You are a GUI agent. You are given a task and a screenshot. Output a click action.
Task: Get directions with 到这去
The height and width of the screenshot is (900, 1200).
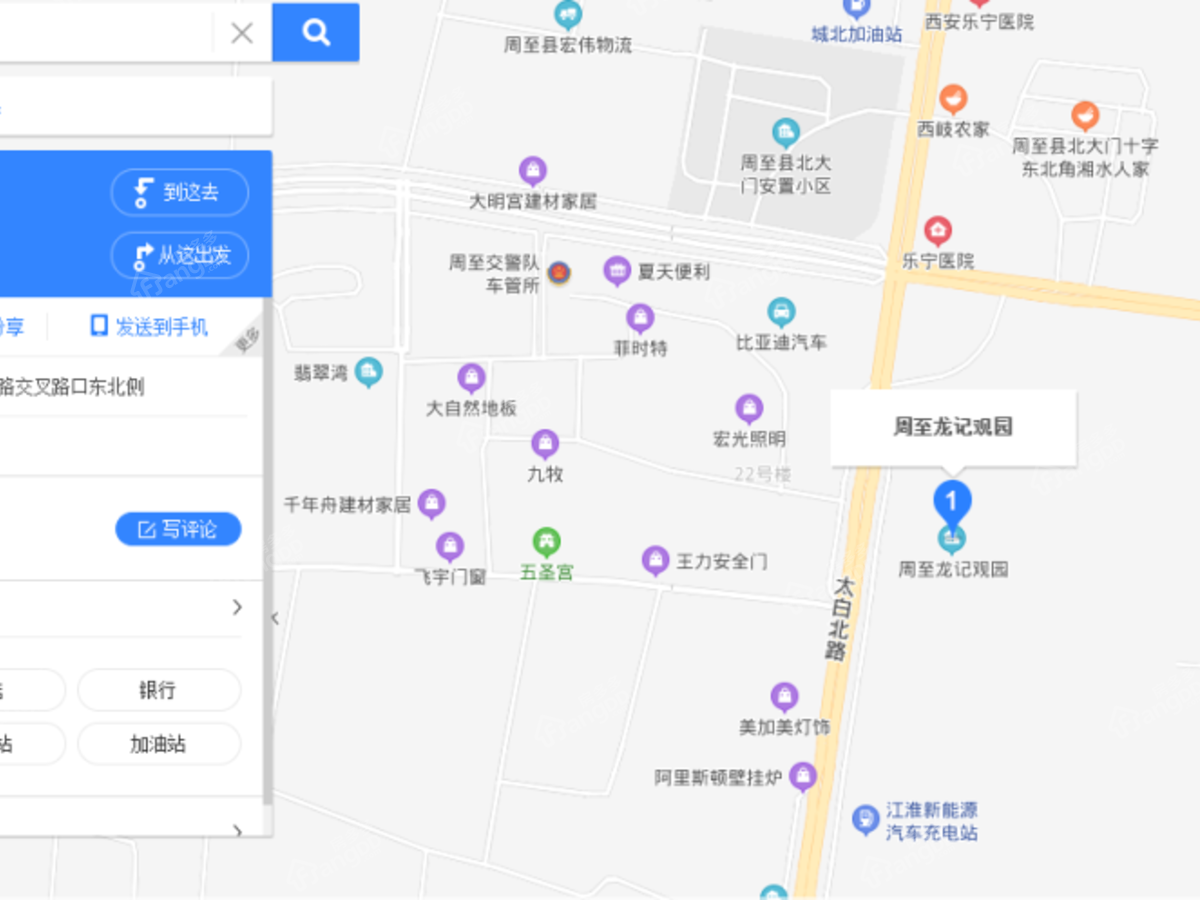180,192
